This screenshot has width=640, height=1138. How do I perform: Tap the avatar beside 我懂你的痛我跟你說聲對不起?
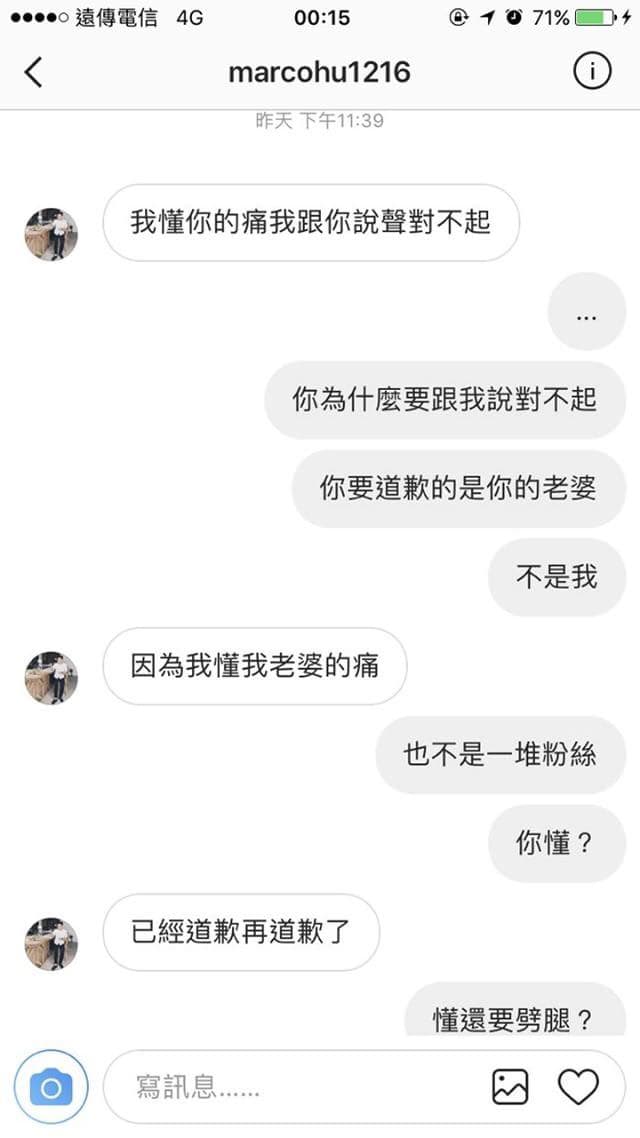click(51, 234)
